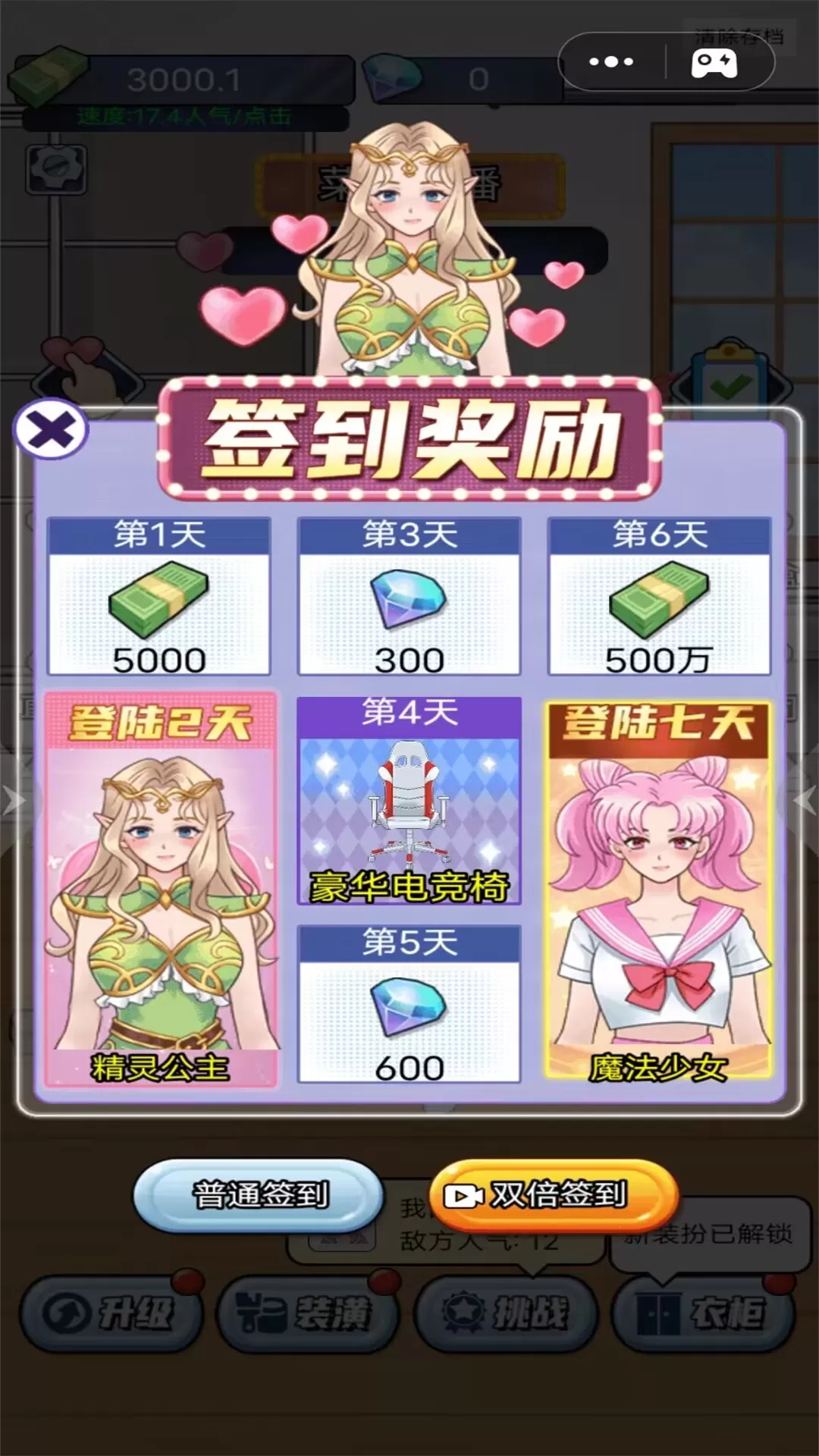Tap the game controller capsule icon
Screen dimensions: 819x1456
[x=714, y=62]
